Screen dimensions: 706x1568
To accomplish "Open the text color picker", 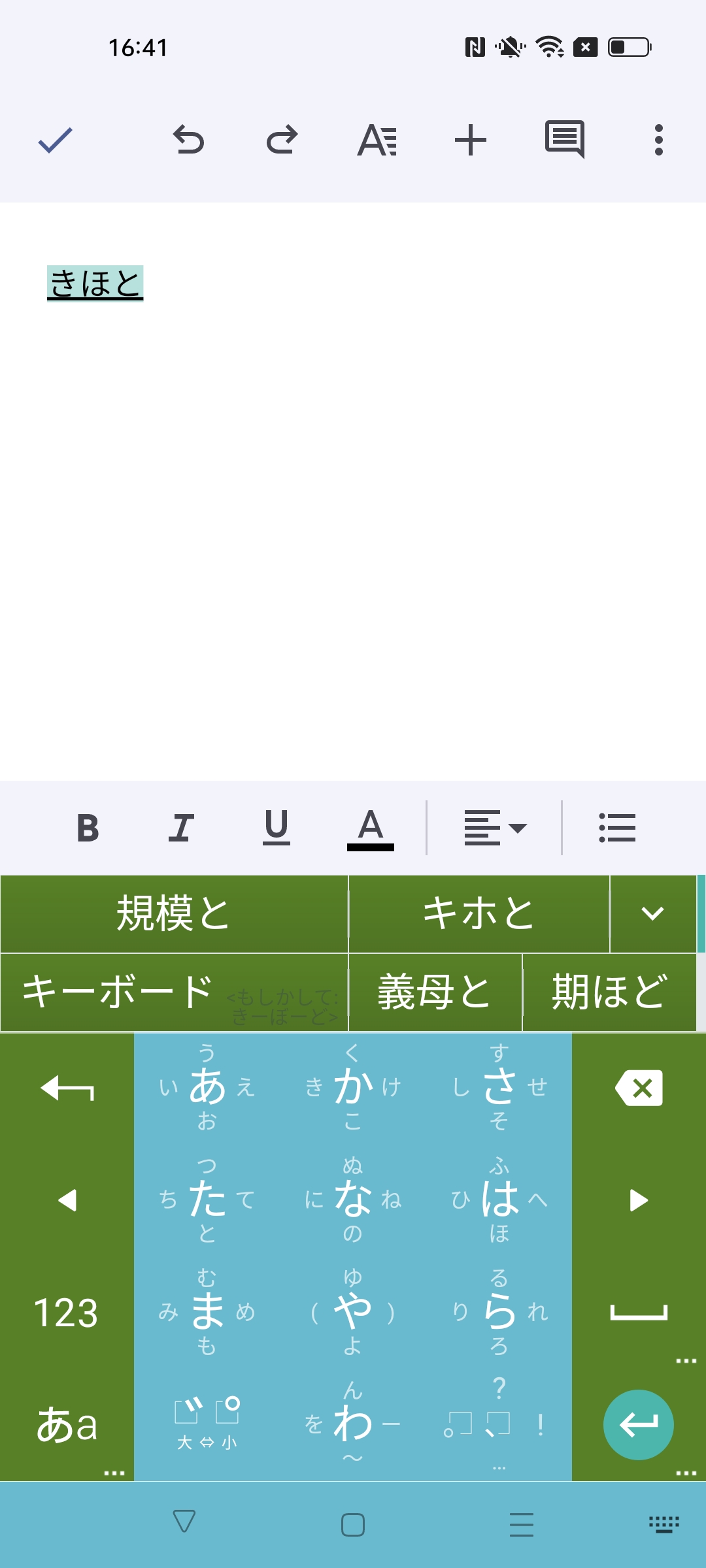I will (370, 828).
